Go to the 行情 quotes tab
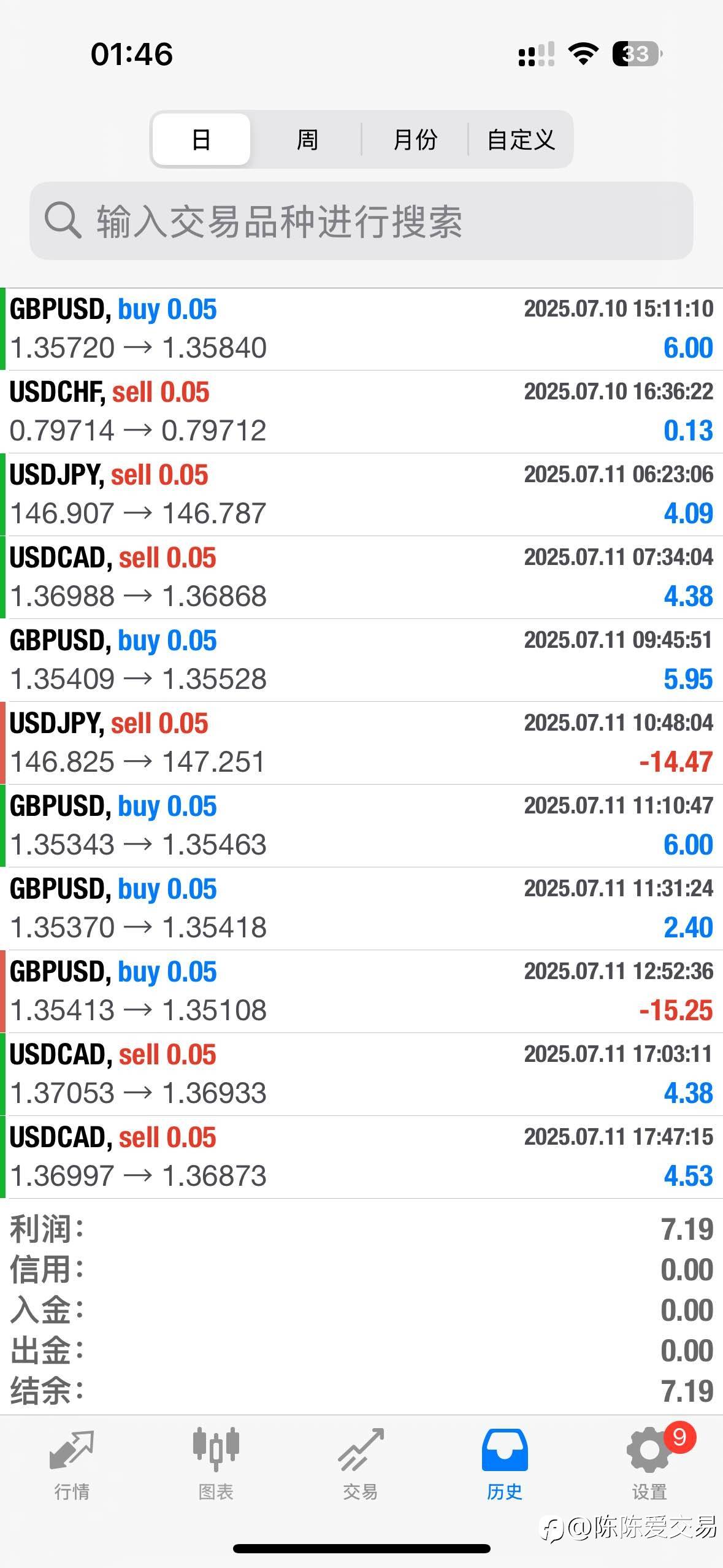Screen dimensions: 723x1568 (x=72, y=1465)
